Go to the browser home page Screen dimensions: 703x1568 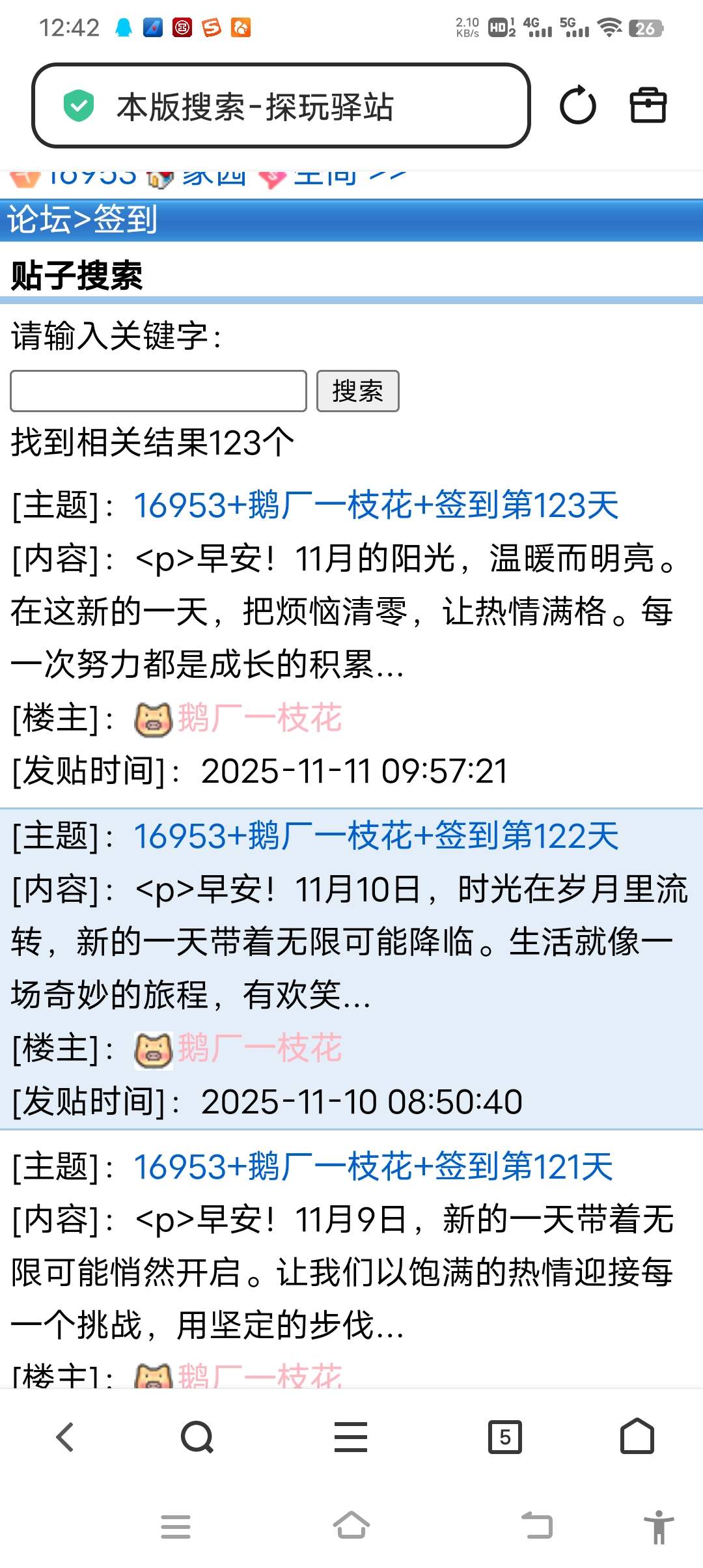pos(637,1436)
